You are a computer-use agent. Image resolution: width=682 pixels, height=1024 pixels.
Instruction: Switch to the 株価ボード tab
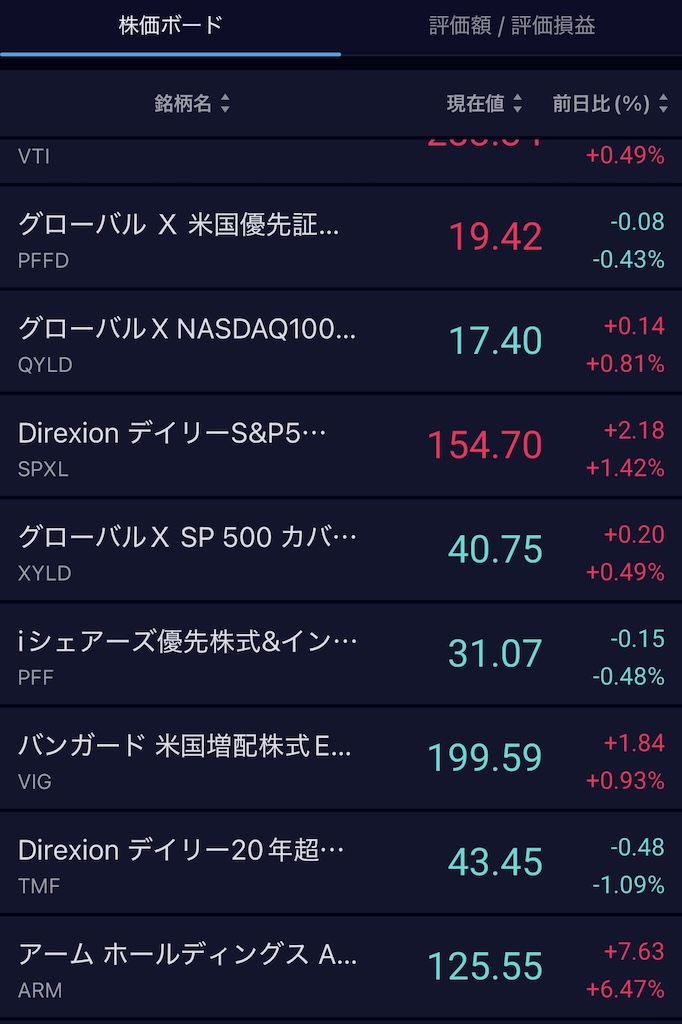(170, 27)
